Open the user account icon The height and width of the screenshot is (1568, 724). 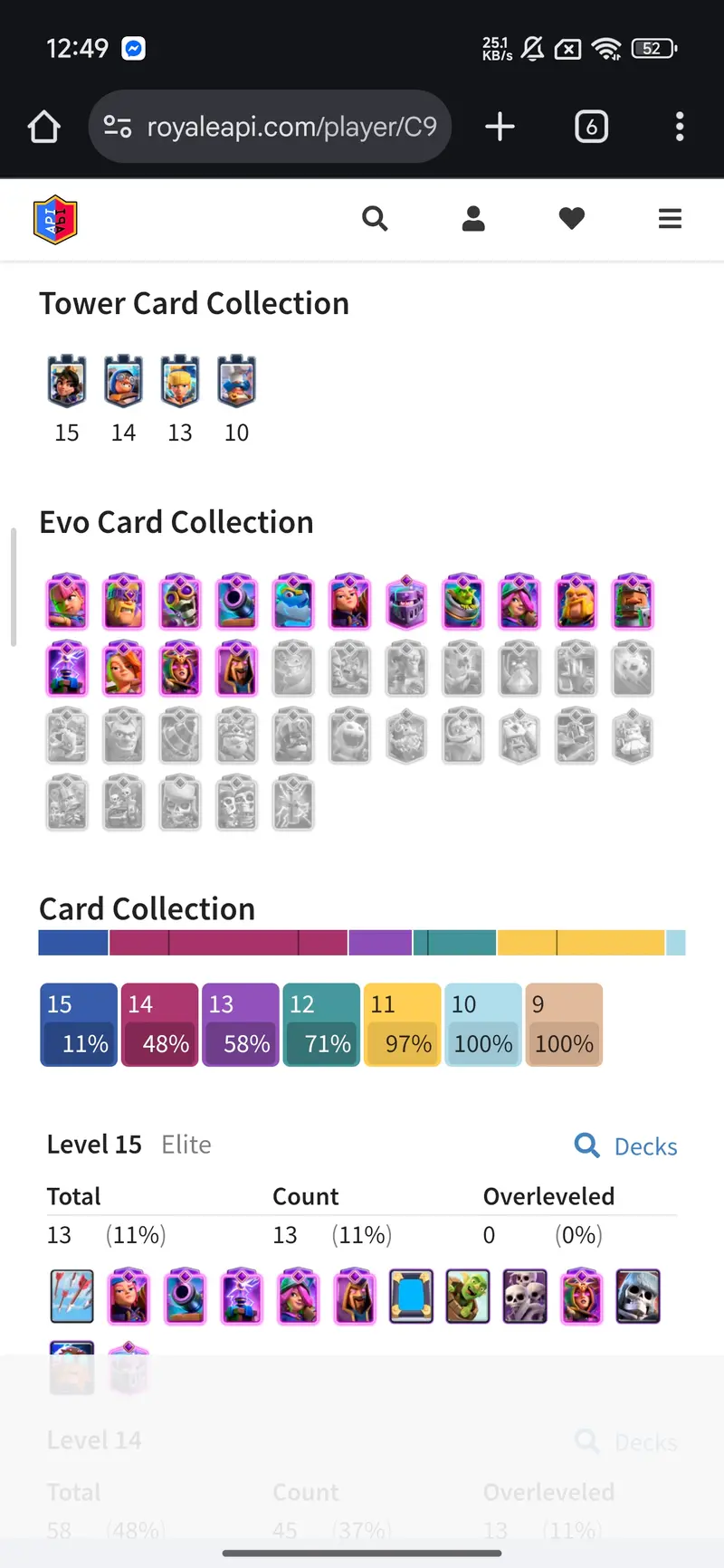(x=473, y=219)
